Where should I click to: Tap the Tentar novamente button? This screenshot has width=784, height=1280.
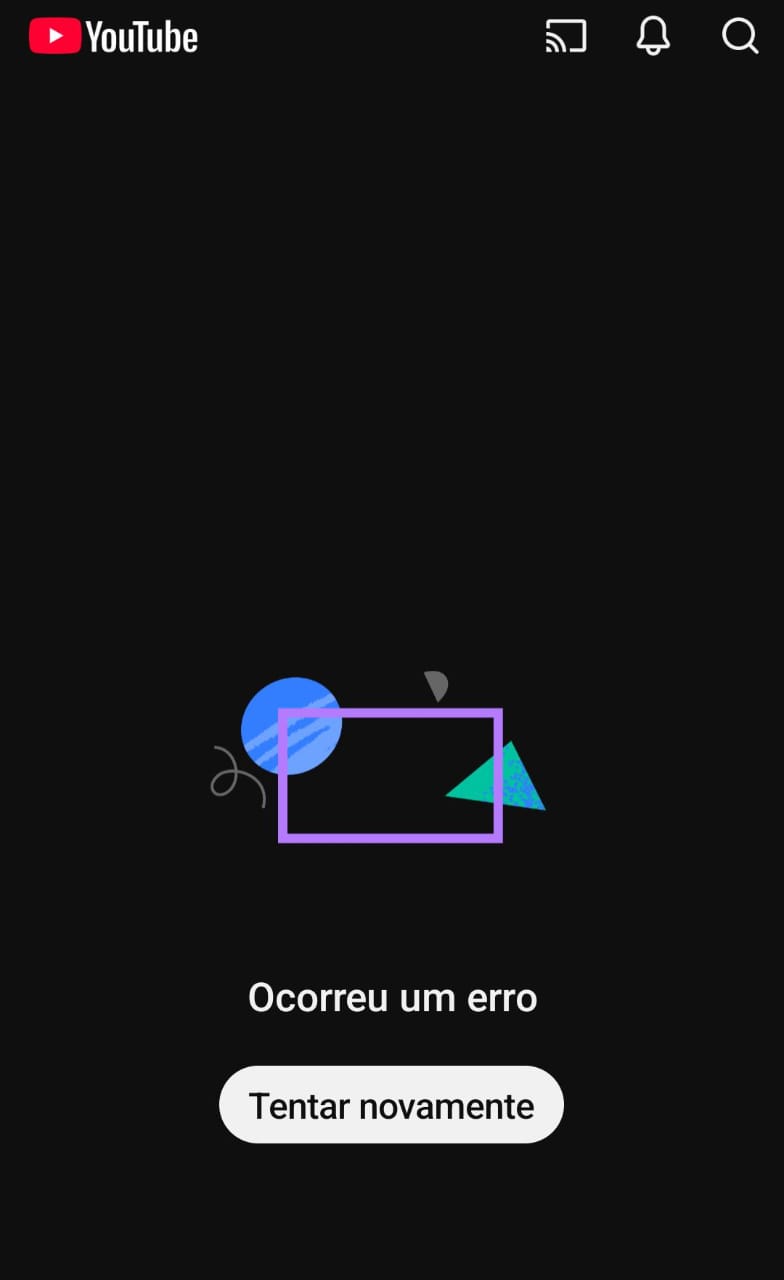click(x=391, y=1105)
